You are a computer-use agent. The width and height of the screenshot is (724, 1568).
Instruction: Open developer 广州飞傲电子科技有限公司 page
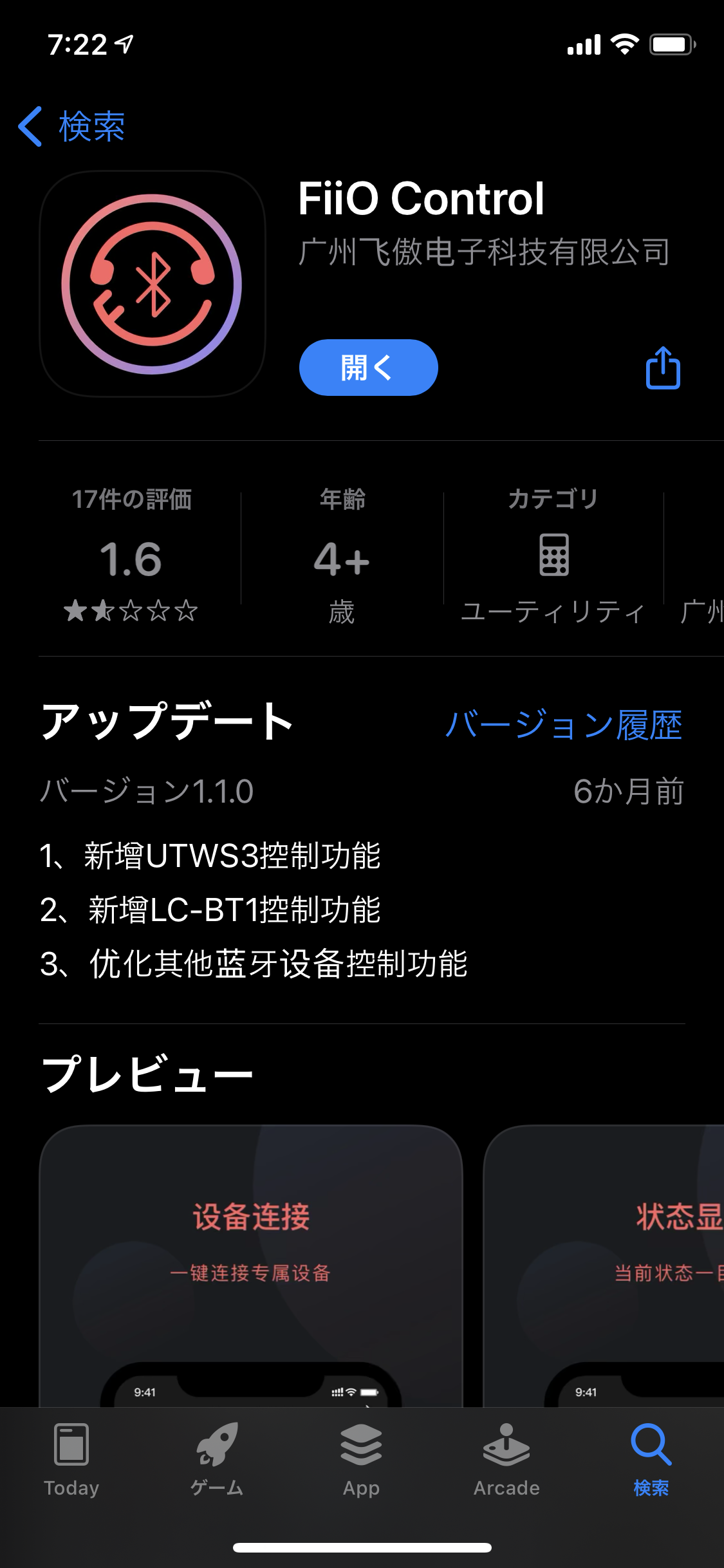pos(484,252)
